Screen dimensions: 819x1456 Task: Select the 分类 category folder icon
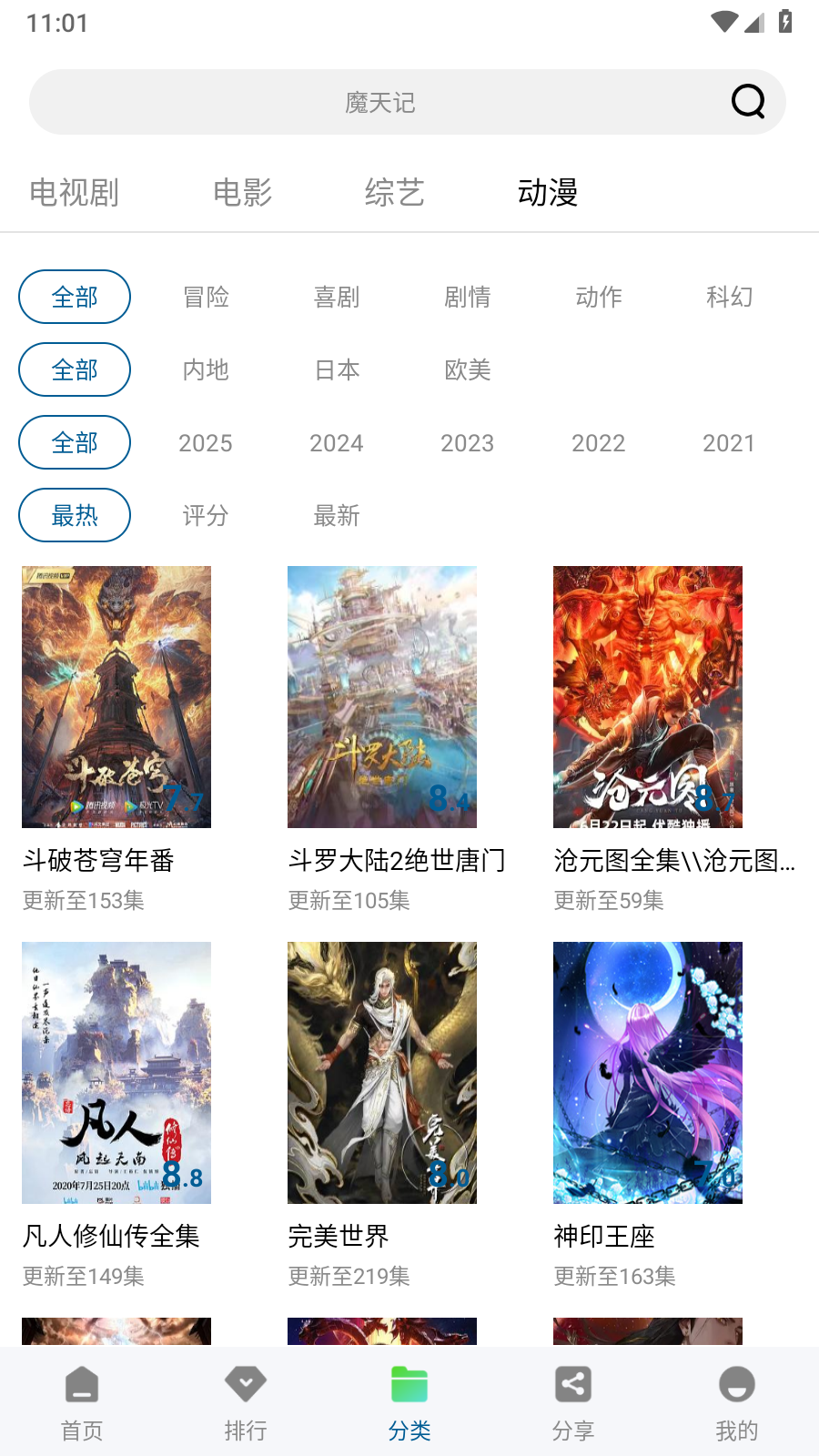(409, 1385)
